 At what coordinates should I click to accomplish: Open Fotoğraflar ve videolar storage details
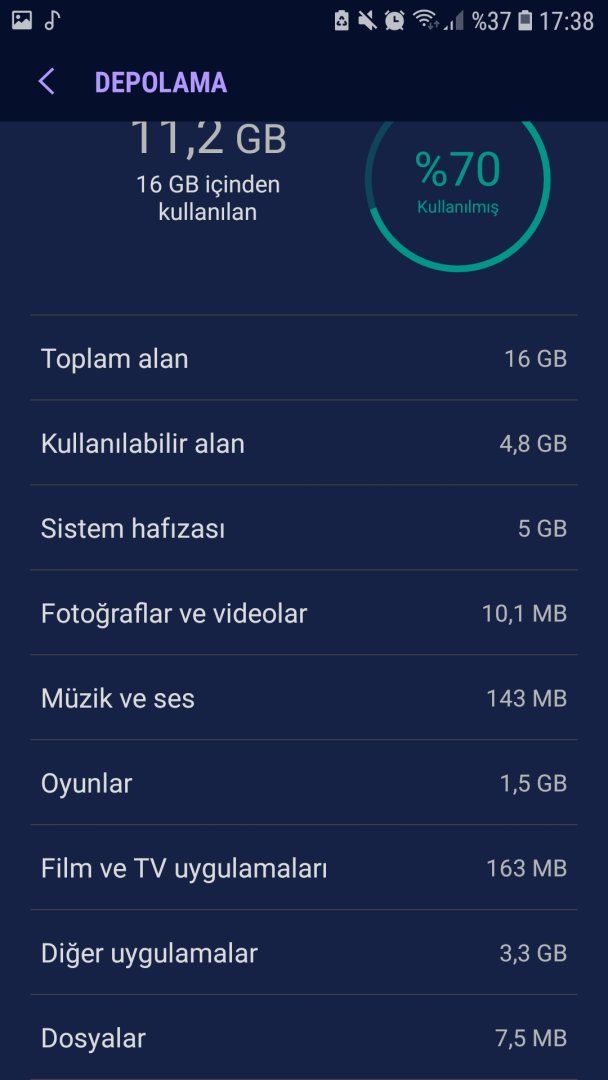tap(303, 613)
